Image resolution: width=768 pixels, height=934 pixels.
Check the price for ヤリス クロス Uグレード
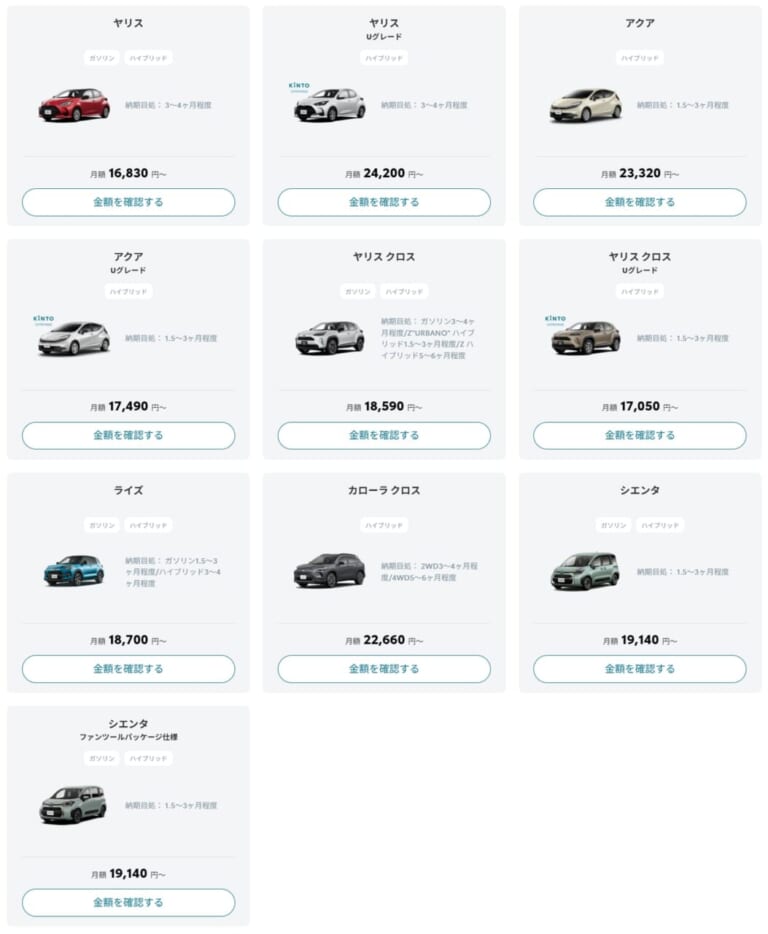640,435
